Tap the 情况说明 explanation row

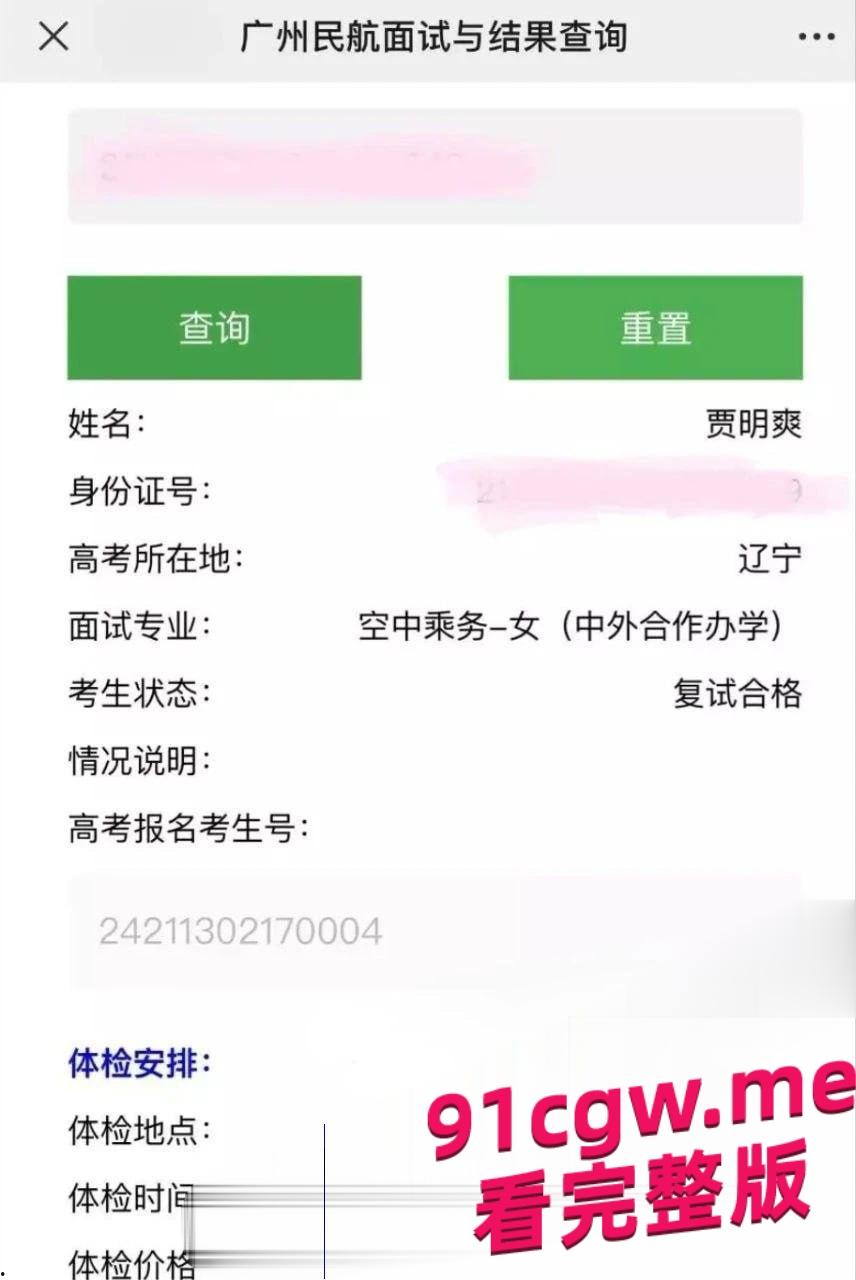coord(138,762)
